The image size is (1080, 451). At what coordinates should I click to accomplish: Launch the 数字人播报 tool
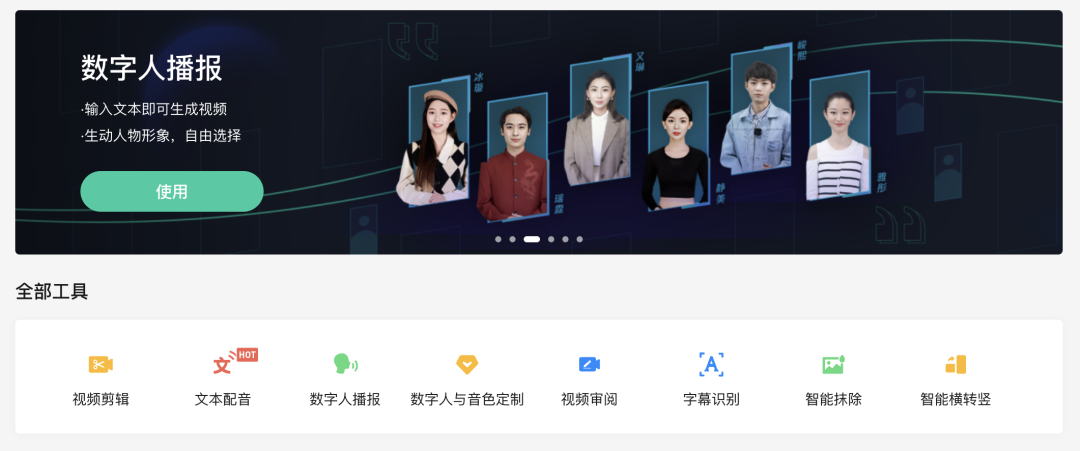[x=345, y=378]
